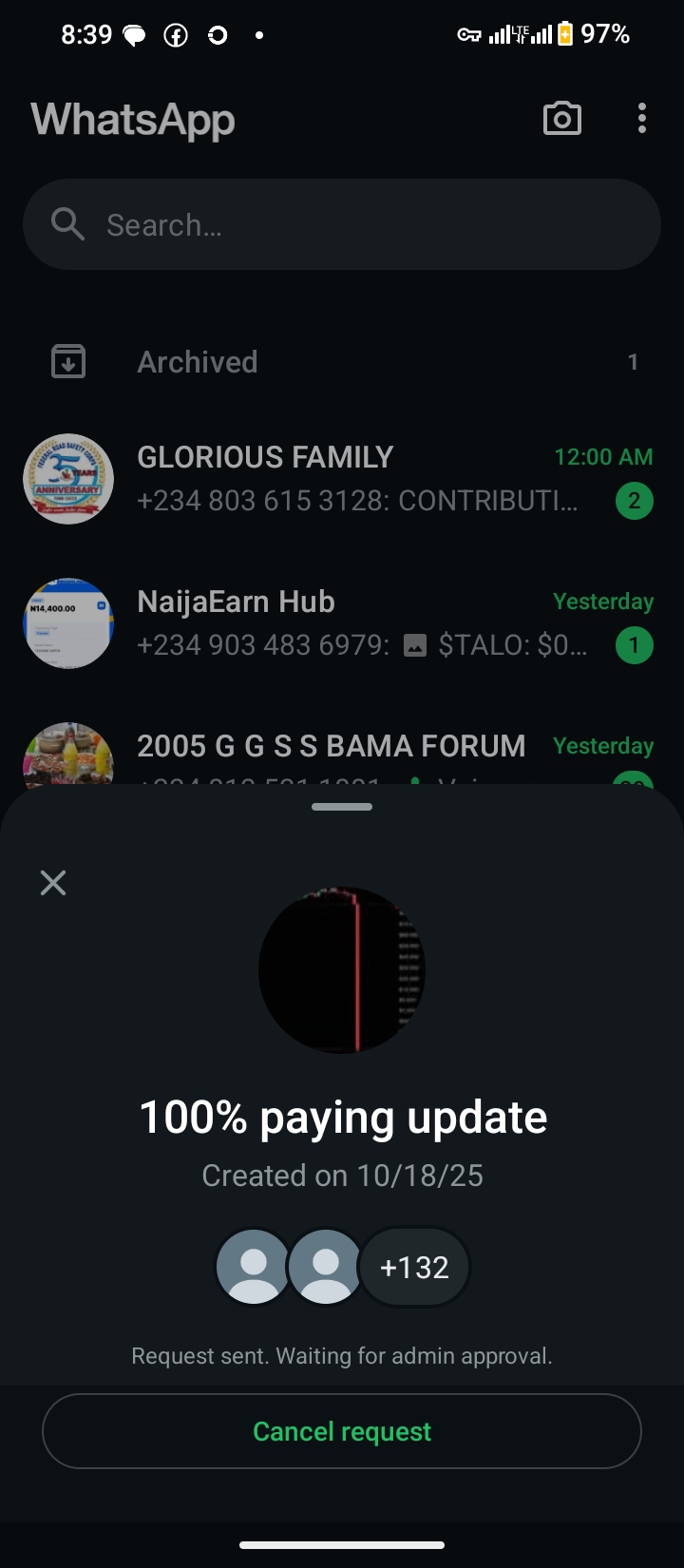
Task: Open the three-dot overflow menu
Action: pos(642,119)
